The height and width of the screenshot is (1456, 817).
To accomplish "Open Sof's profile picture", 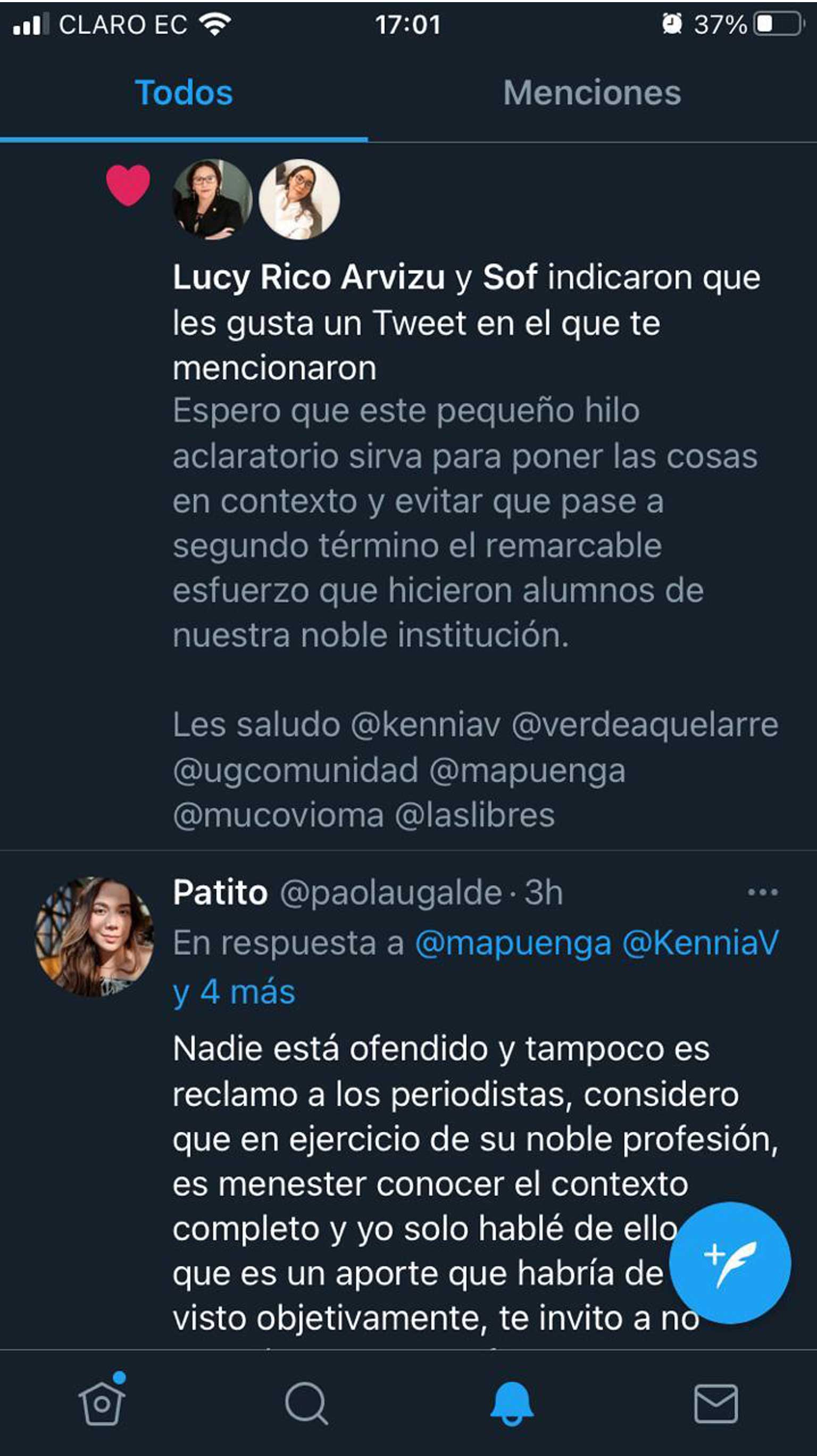I will click(x=299, y=200).
